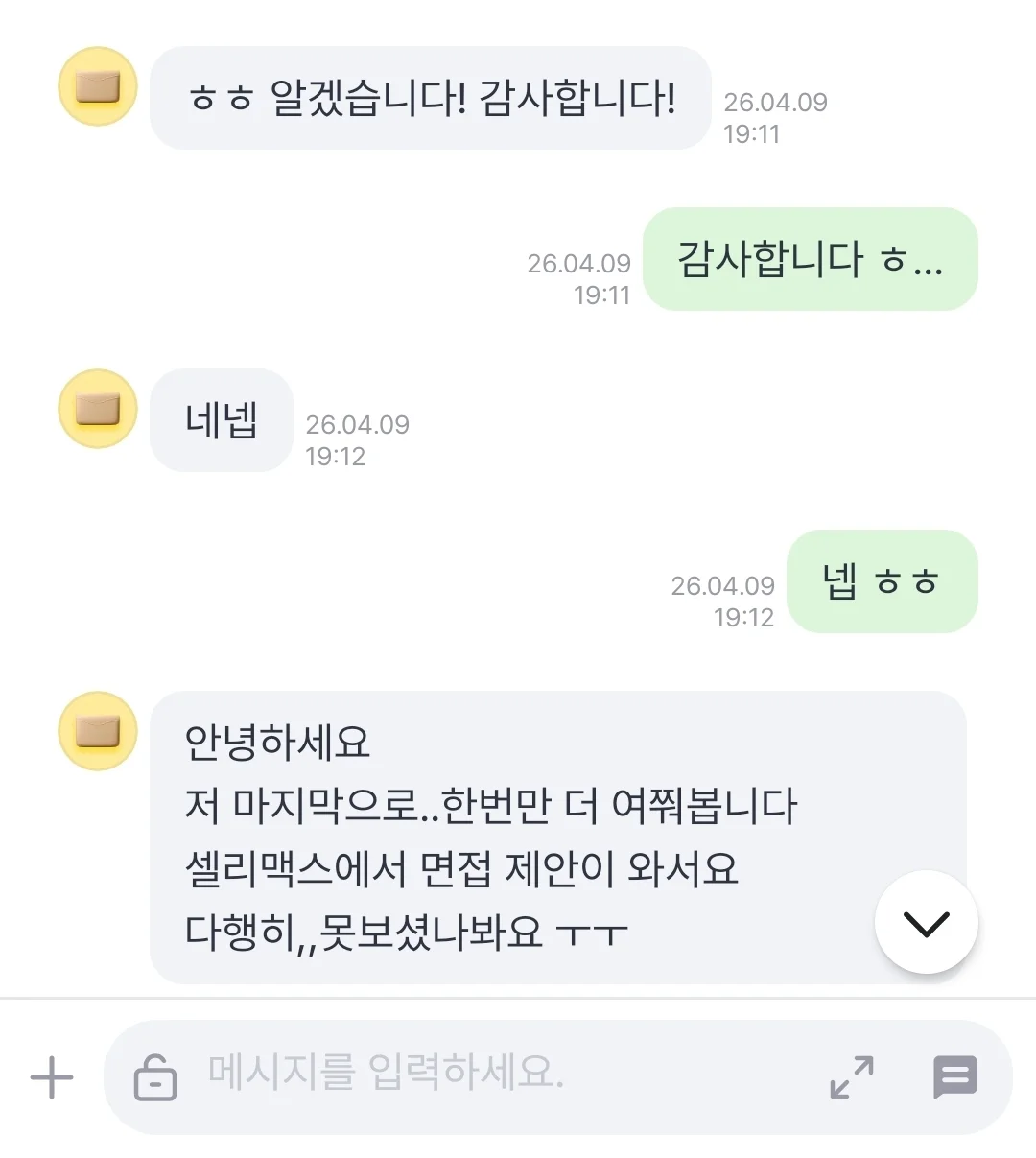Screen dimensions: 1036x1158
Task: Tap the timestamp beside the 넵 ㅎㅎ bubble
Action: coord(723,600)
